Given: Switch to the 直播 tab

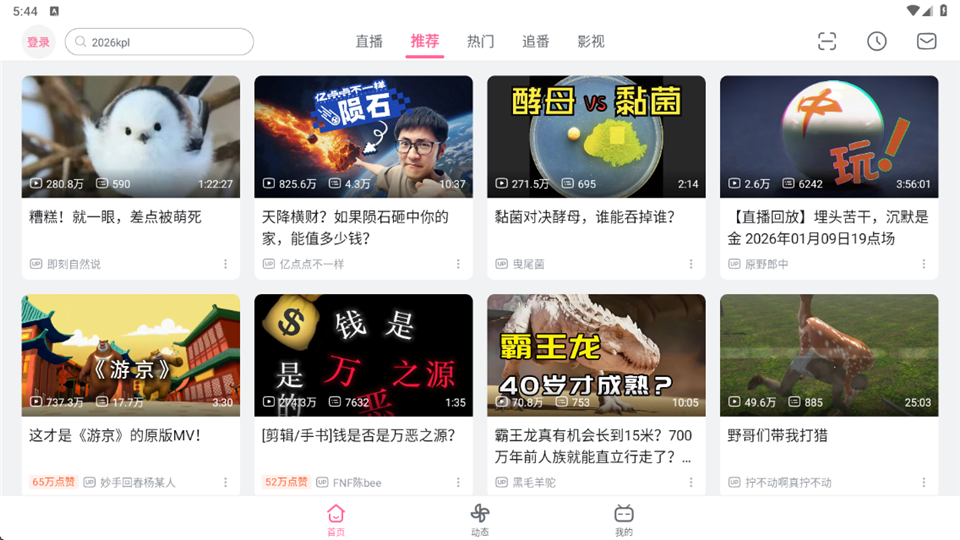Looking at the screenshot, I should click(x=369, y=42).
